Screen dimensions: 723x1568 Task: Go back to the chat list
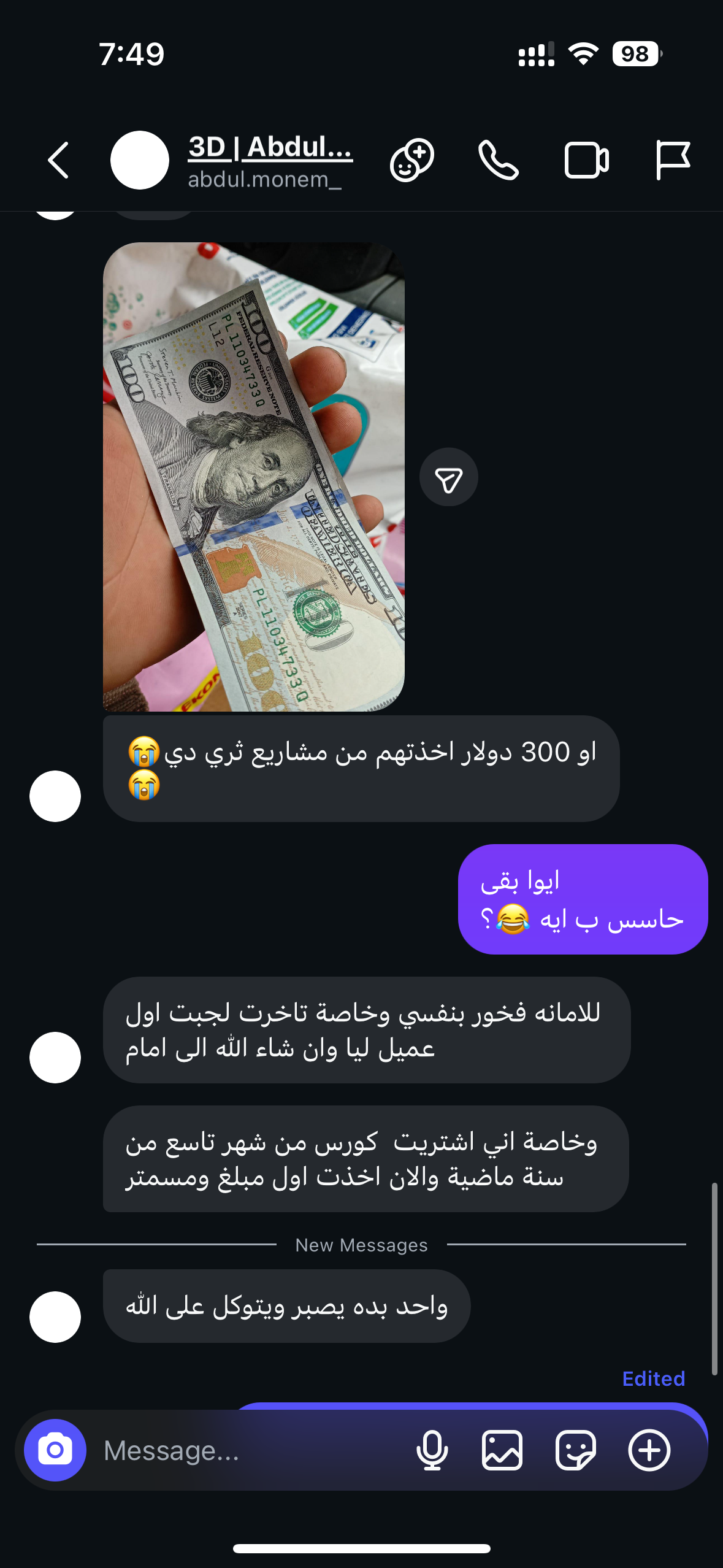click(58, 160)
